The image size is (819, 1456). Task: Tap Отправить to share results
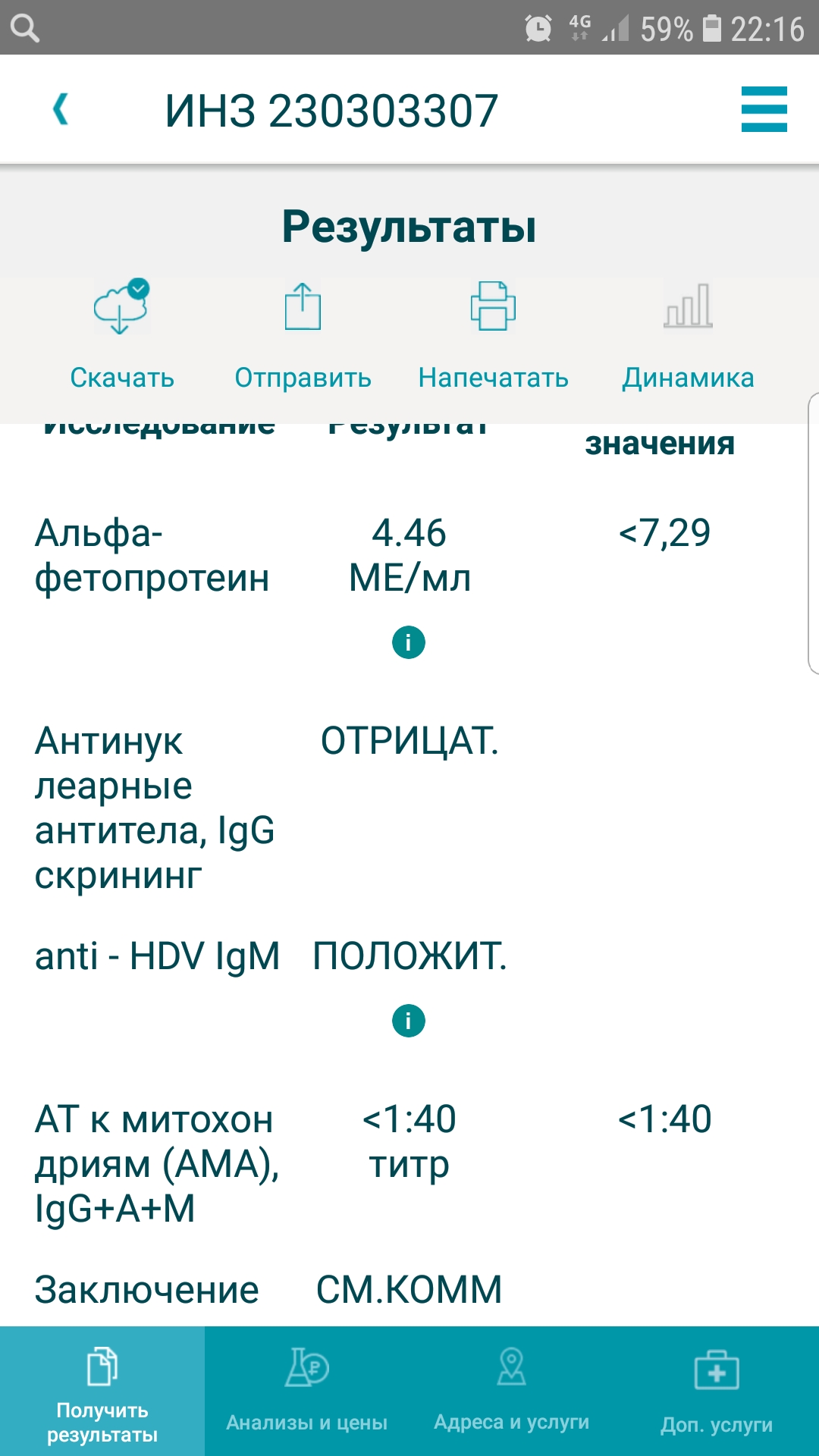pyautogui.click(x=303, y=334)
